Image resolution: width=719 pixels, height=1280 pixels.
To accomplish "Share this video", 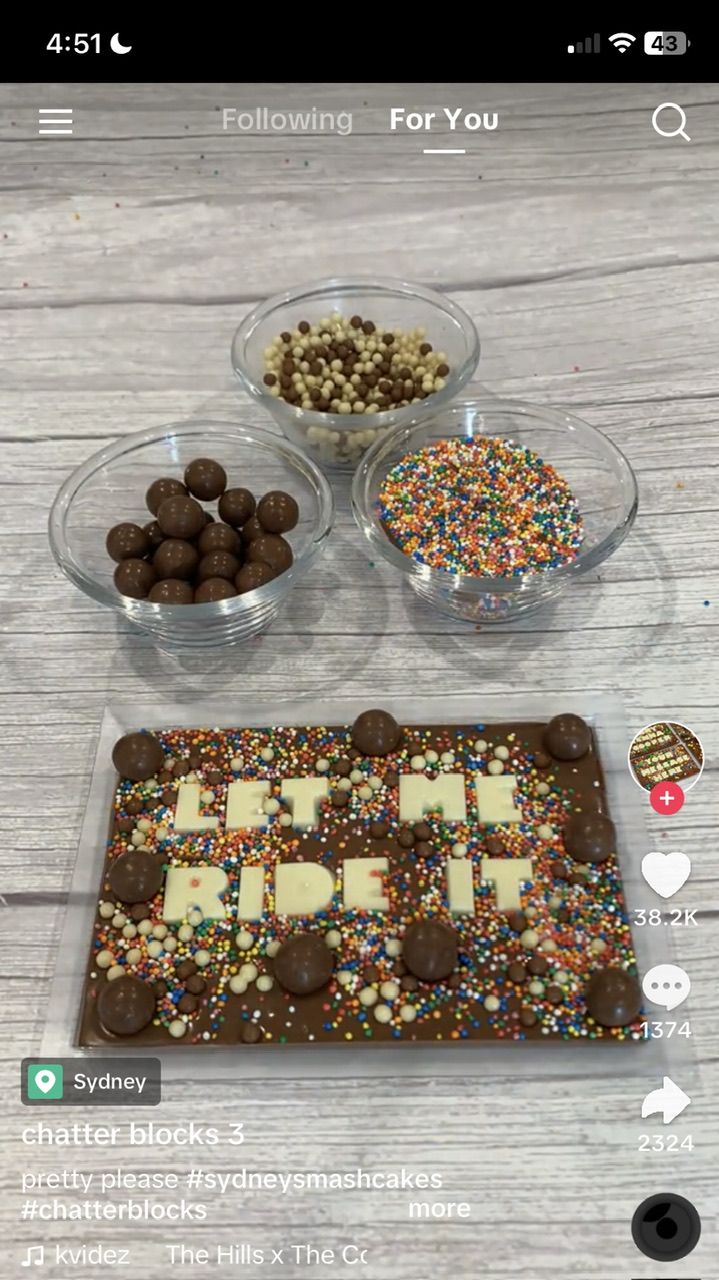I will [665, 1101].
